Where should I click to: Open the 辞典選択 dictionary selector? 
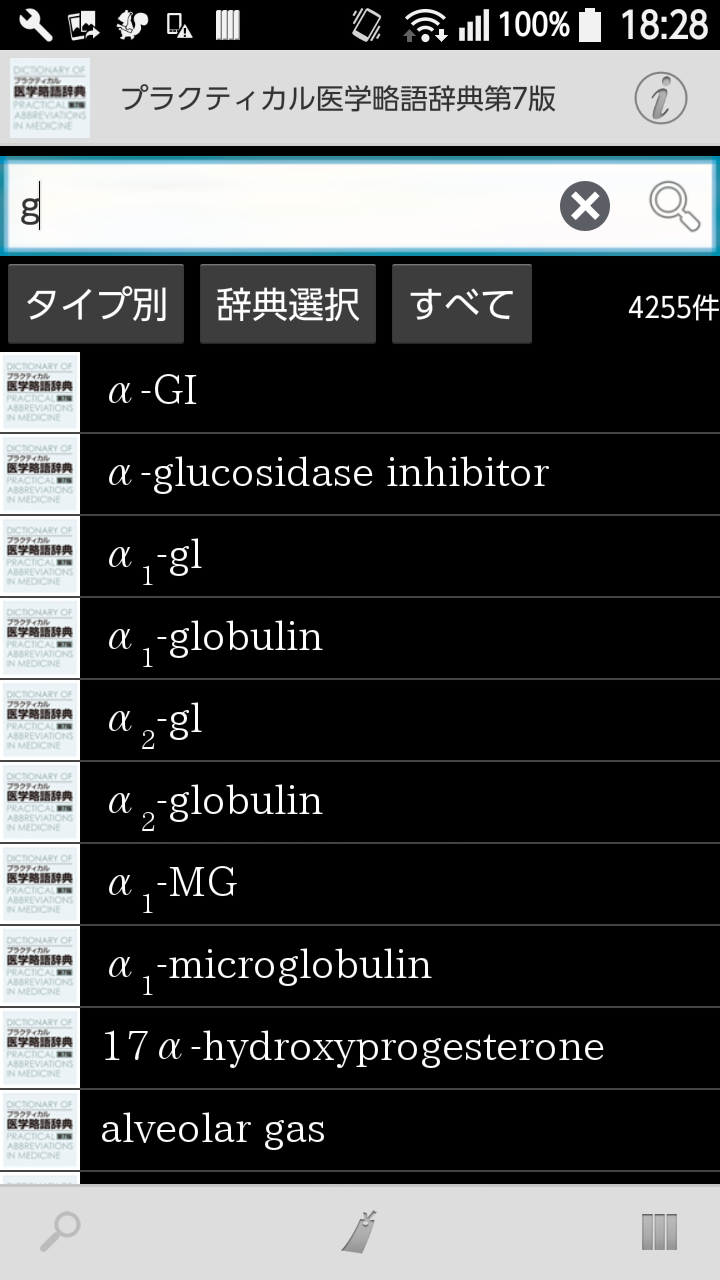click(x=288, y=304)
